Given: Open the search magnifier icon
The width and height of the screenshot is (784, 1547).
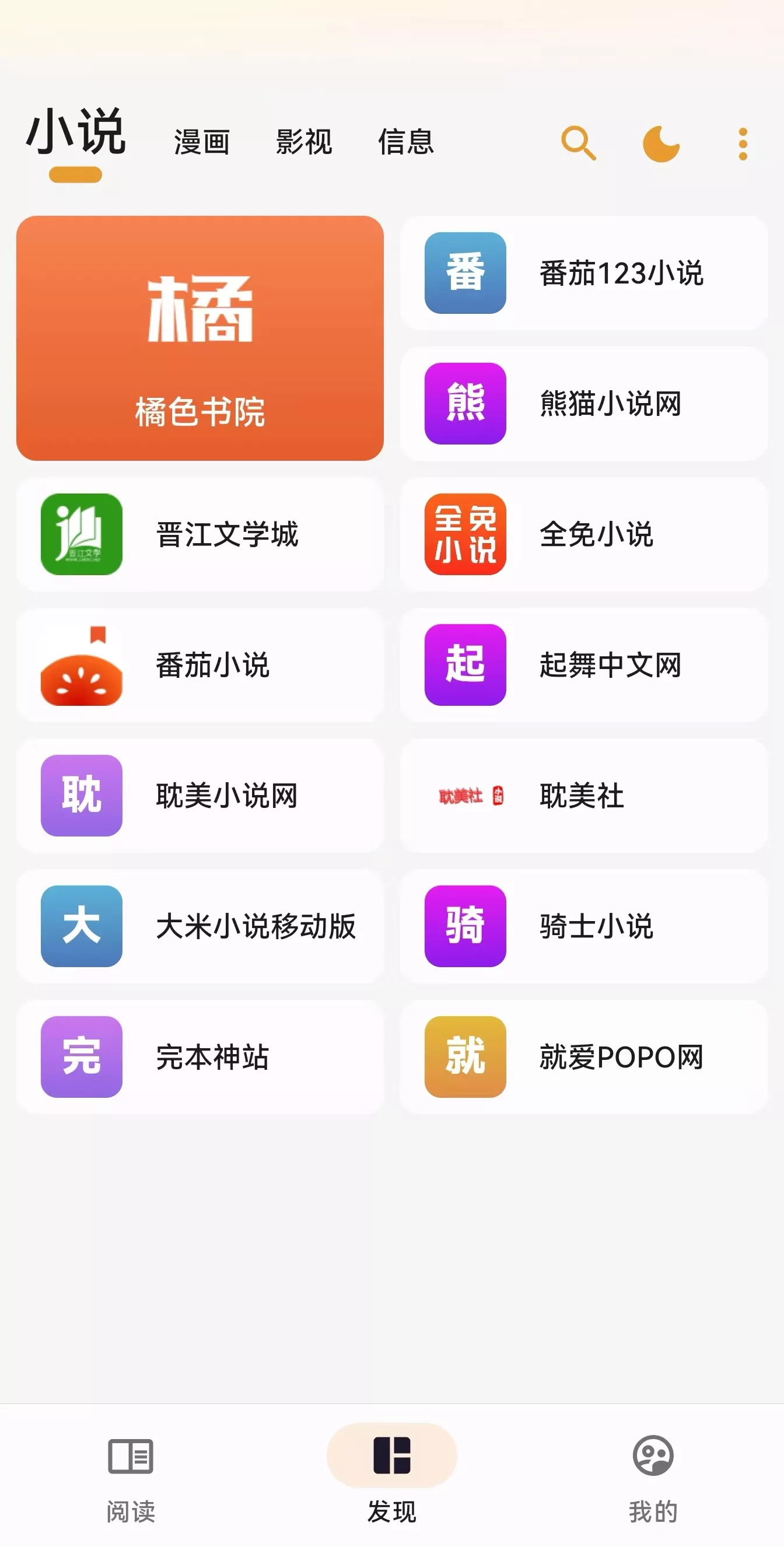Looking at the screenshot, I should click(578, 143).
